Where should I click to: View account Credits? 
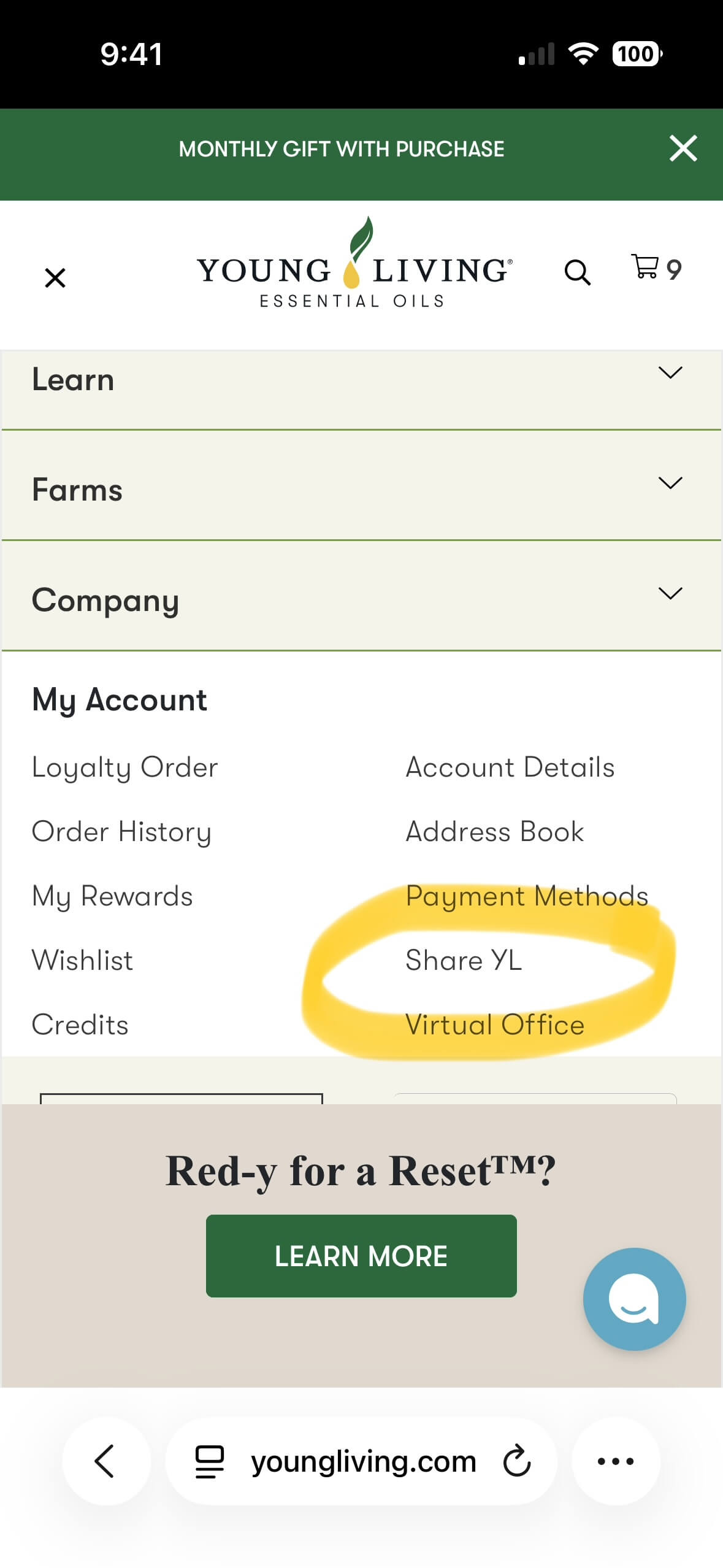click(80, 1025)
